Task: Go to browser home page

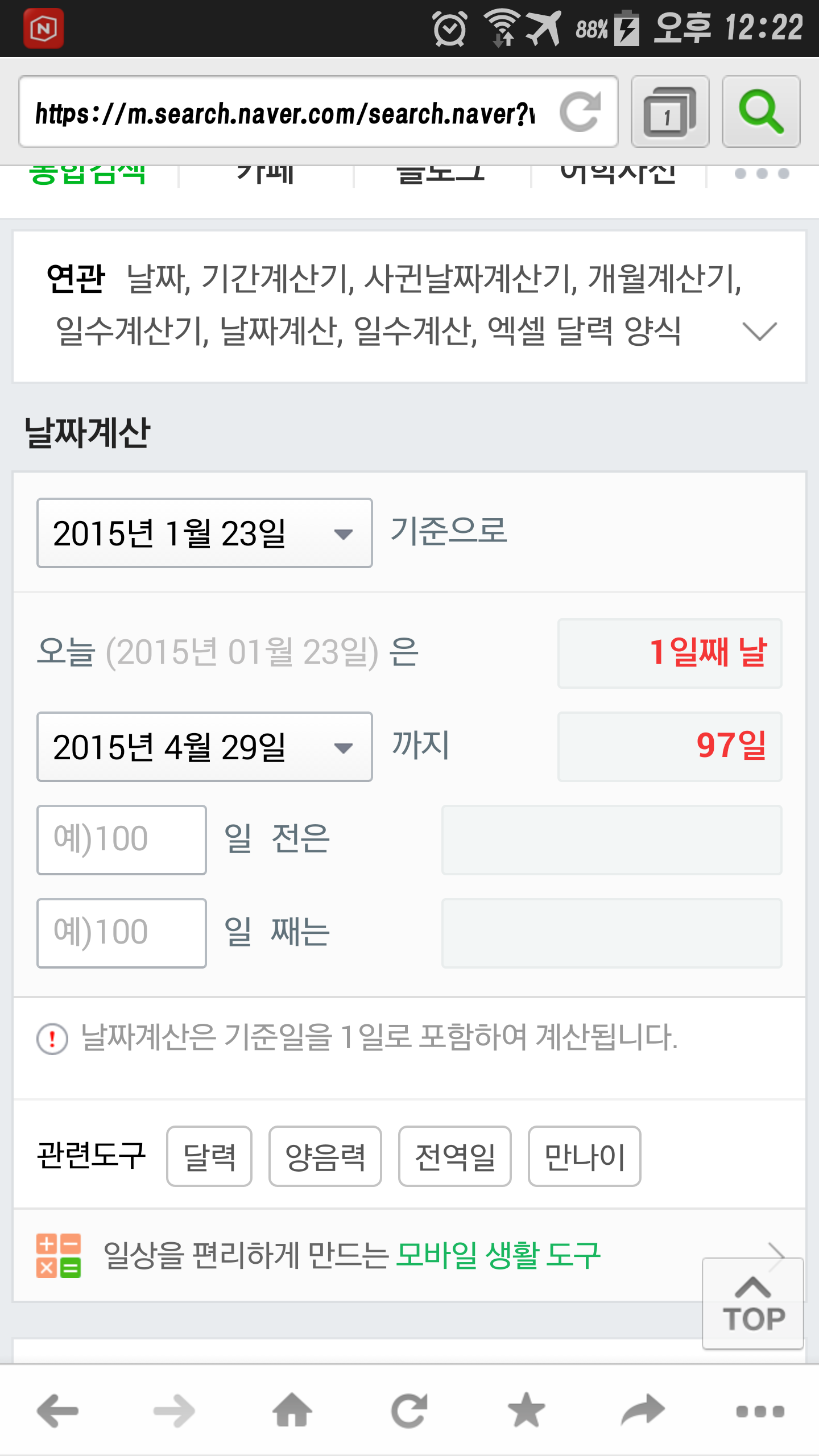Action: 292,1410
